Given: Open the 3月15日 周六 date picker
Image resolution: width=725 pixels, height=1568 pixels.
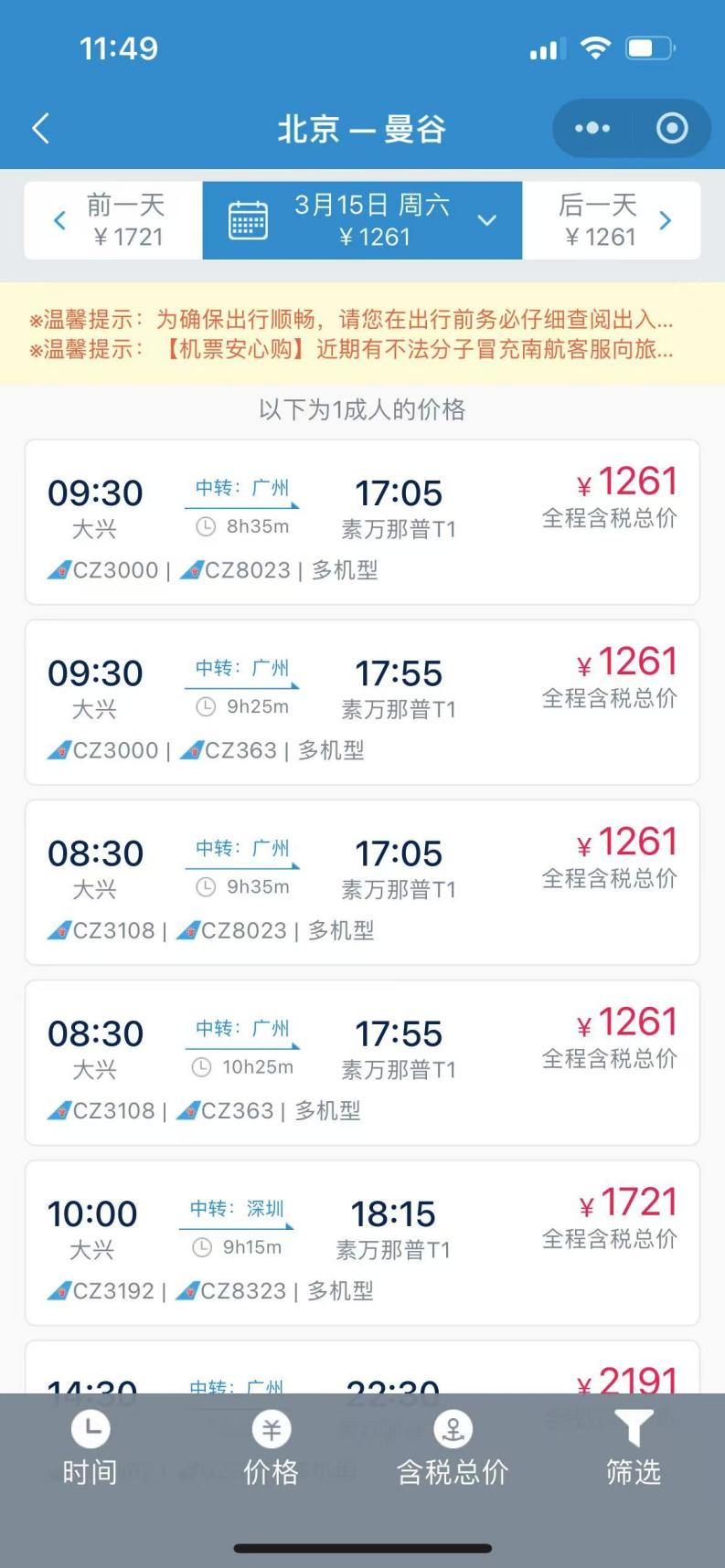Looking at the screenshot, I should [362, 220].
